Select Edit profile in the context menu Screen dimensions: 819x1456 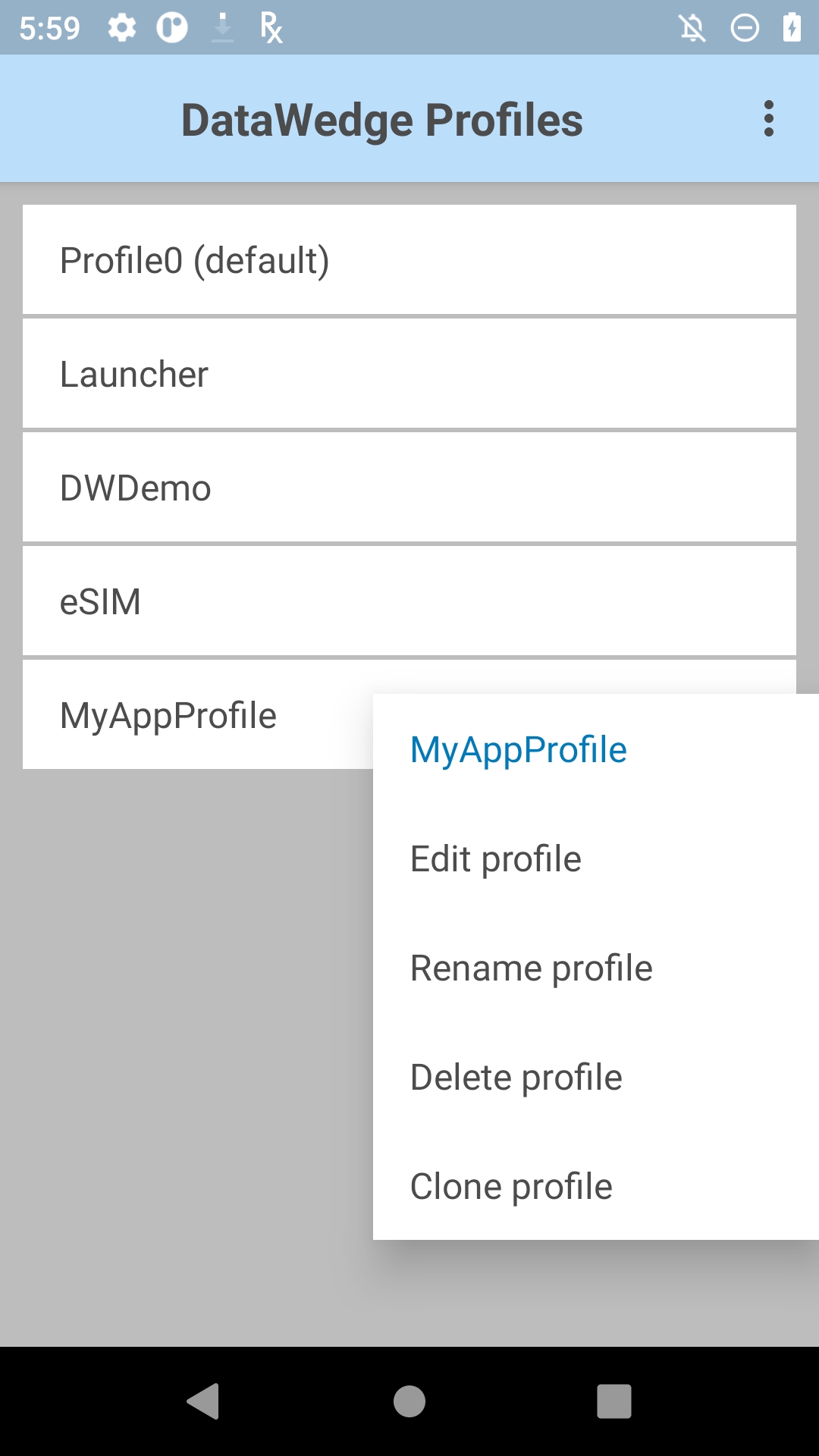(x=596, y=859)
